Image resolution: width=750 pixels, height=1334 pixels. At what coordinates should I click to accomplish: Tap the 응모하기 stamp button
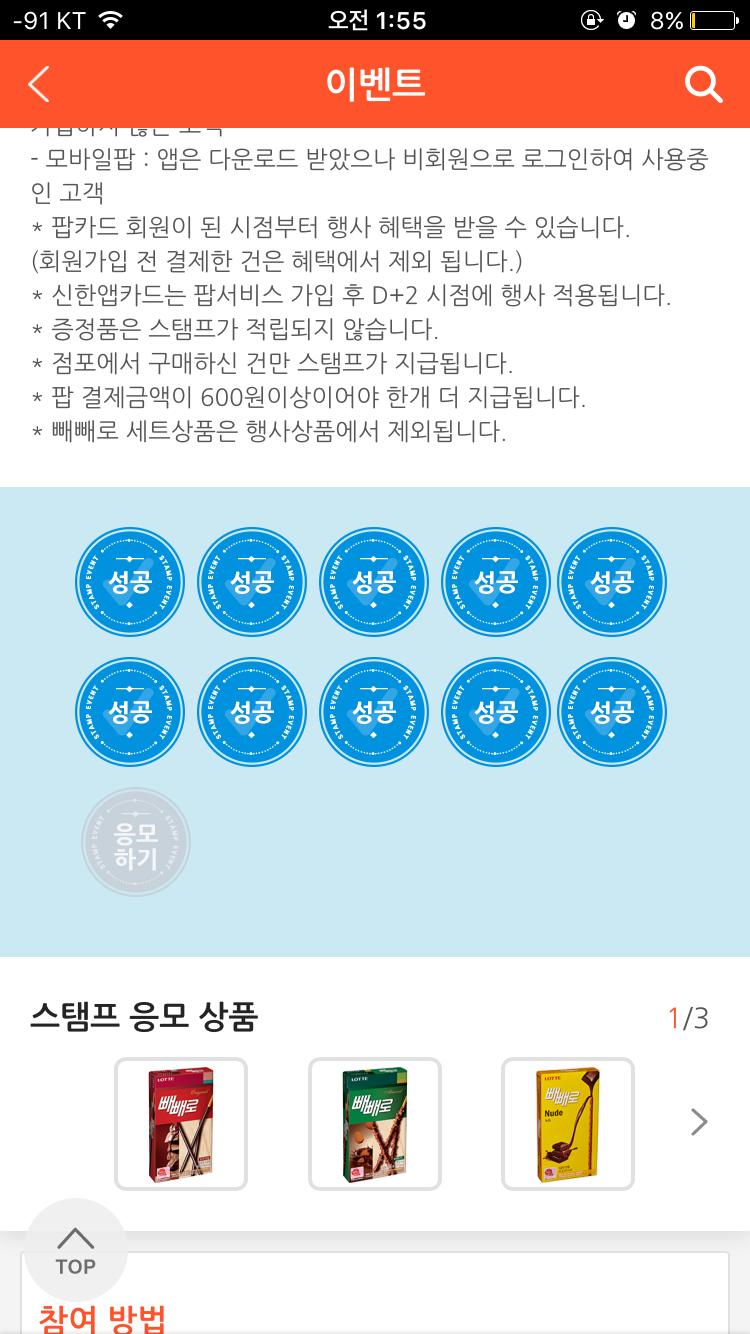135,842
